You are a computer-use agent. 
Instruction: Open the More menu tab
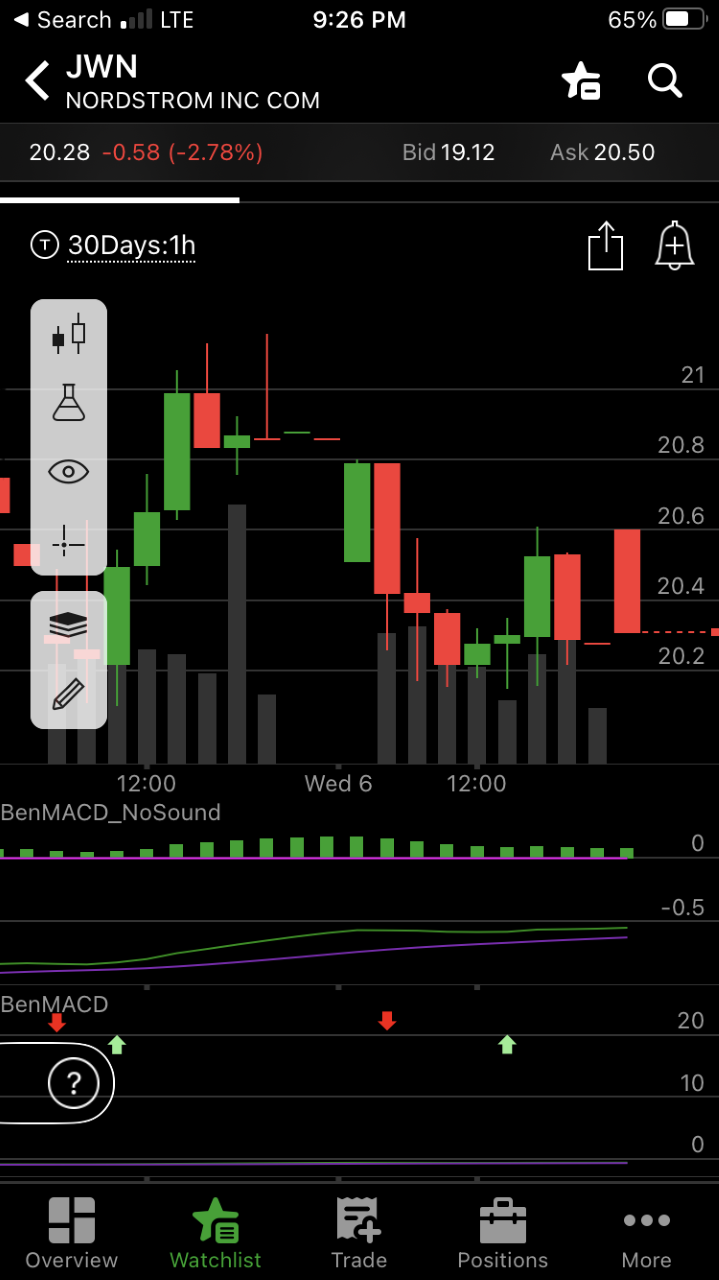click(646, 1233)
